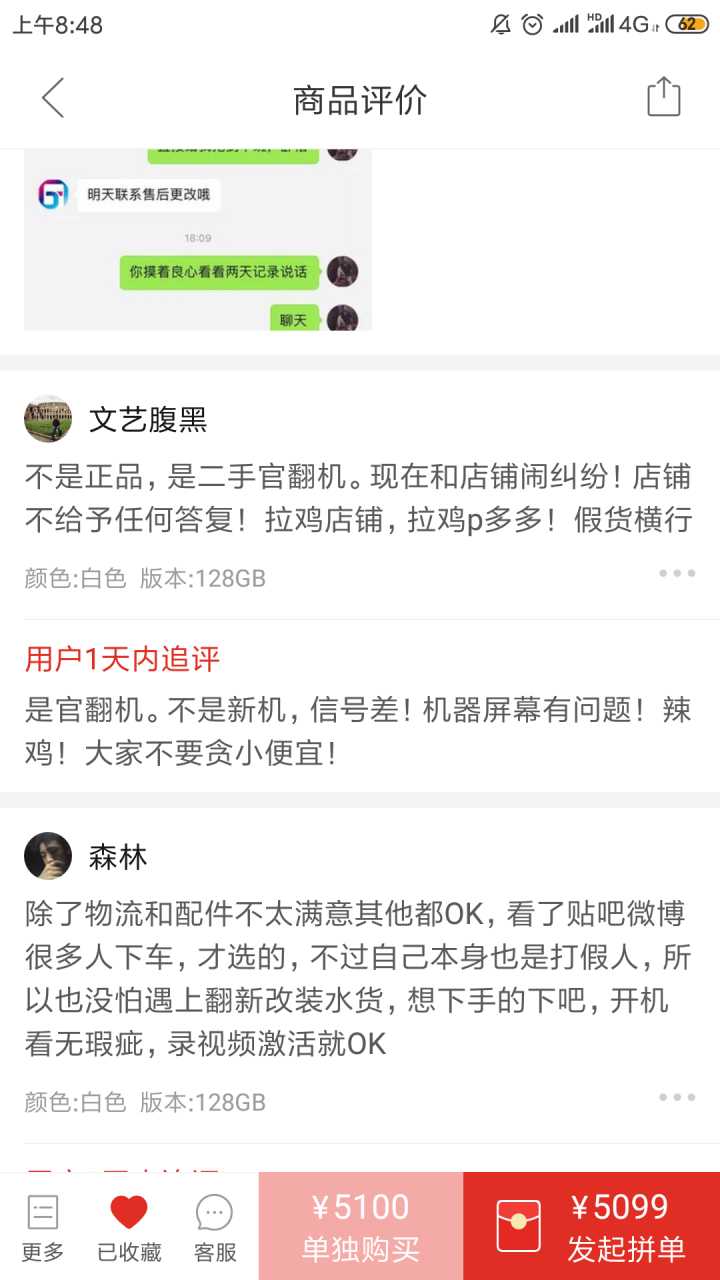Remove the item from favorites via 已收藏
This screenshot has height=1280, width=720.
tap(129, 1227)
